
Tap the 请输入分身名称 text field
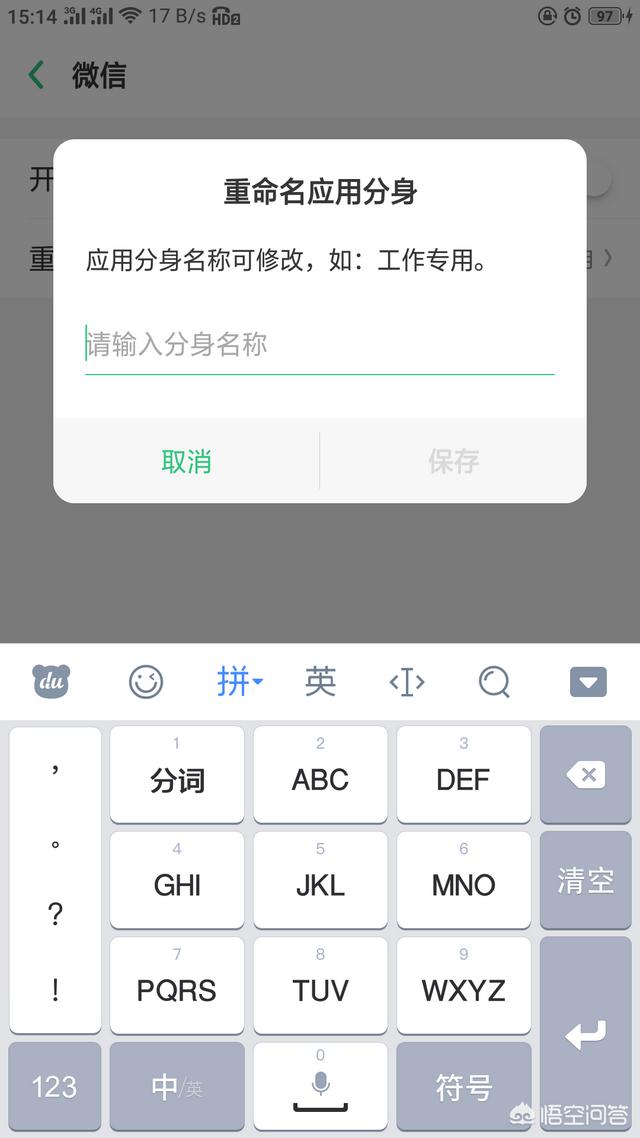coord(319,346)
